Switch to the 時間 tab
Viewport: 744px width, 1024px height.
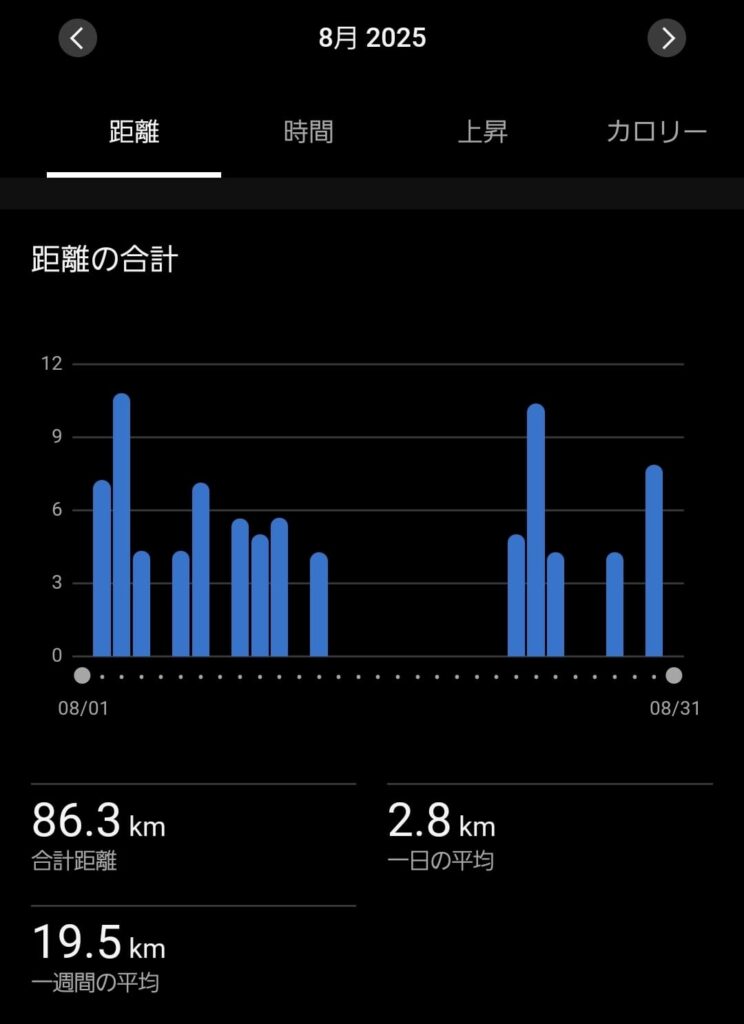308,132
